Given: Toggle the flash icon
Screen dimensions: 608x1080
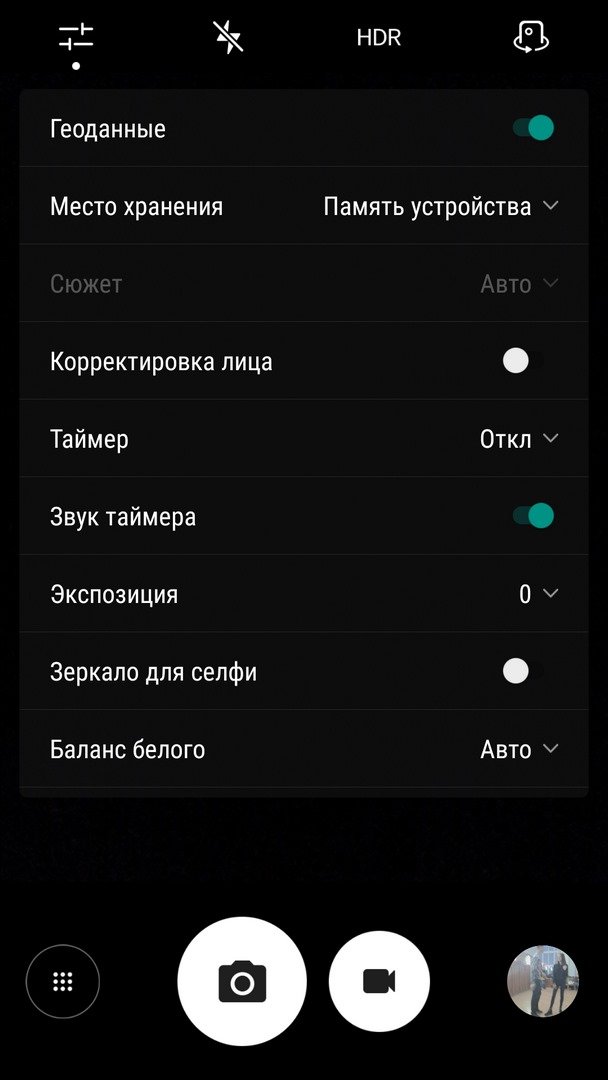Looking at the screenshot, I should pyautogui.click(x=228, y=37).
